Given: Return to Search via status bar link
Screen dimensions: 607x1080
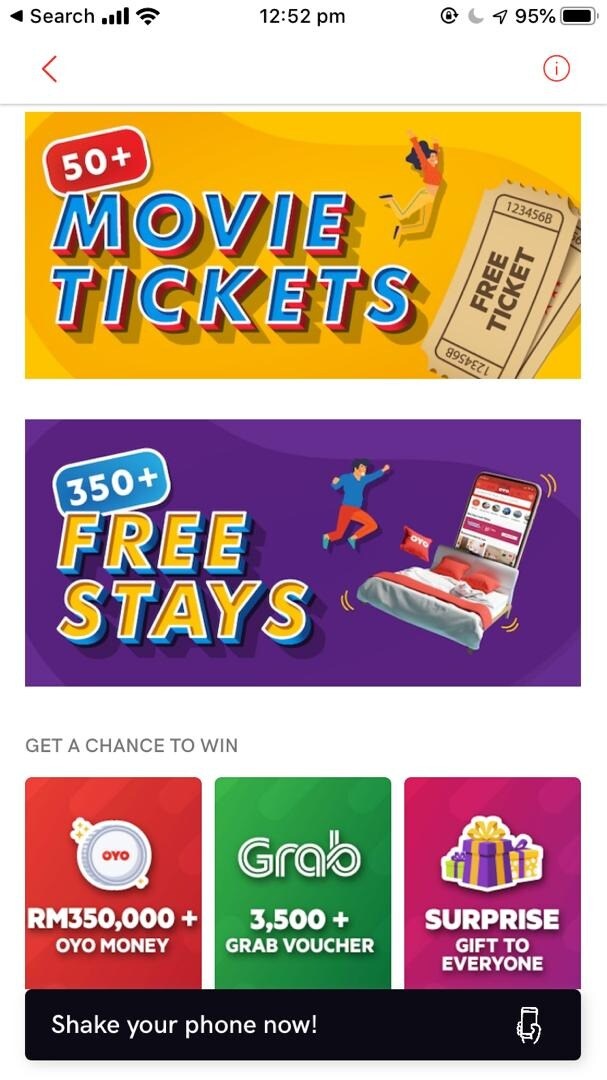Looking at the screenshot, I should [50, 16].
